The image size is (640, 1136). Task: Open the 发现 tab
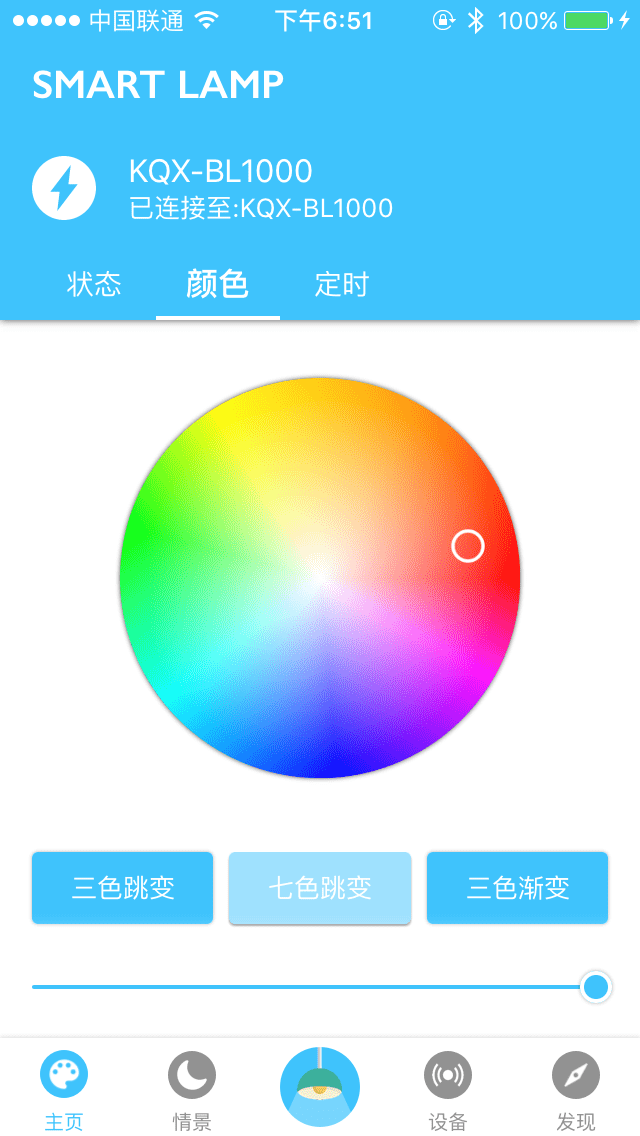click(x=575, y=1090)
